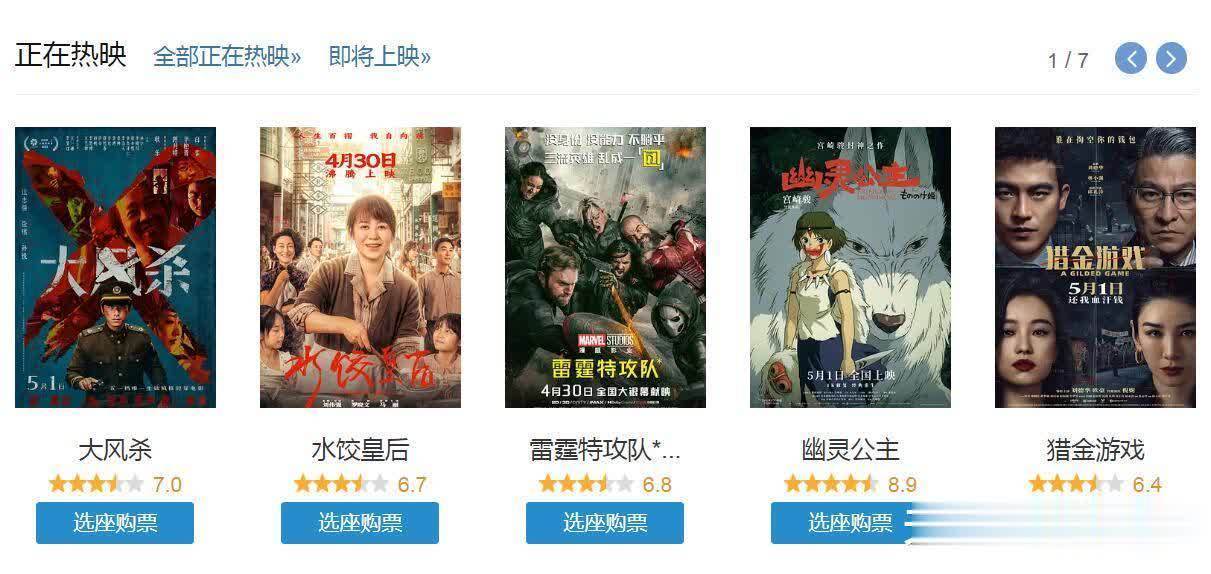Viewport: 1211px width, 574px height.
Task: Buy tickets for 水饺皇后
Action: [360, 523]
